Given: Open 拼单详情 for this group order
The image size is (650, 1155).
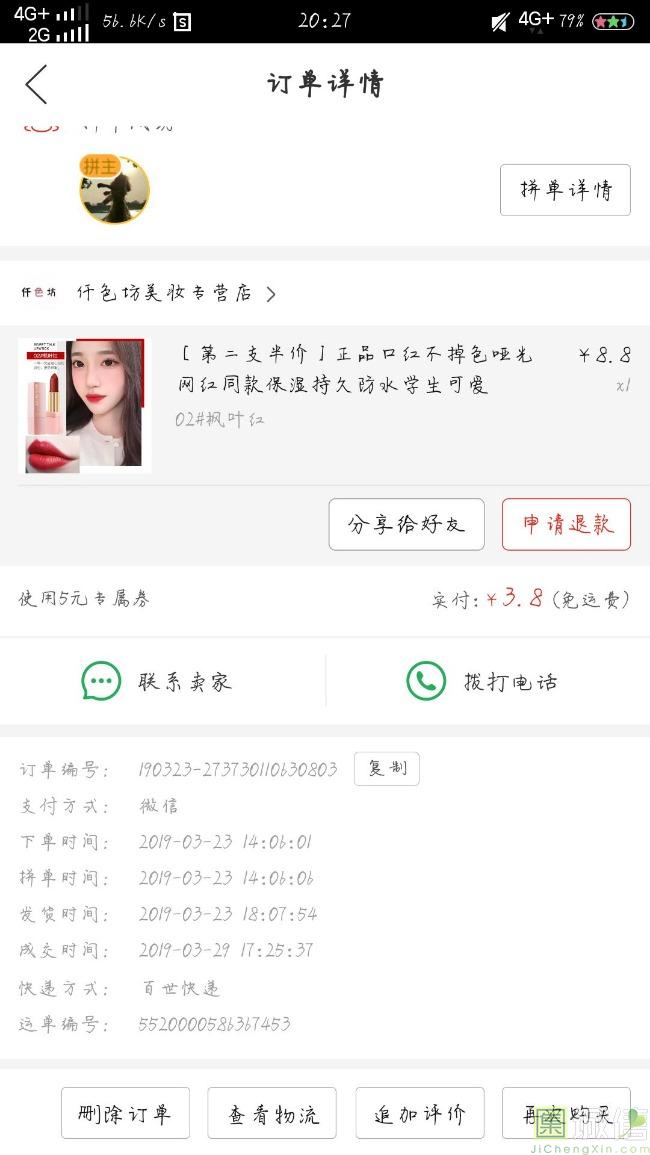Looking at the screenshot, I should pyautogui.click(x=565, y=190).
